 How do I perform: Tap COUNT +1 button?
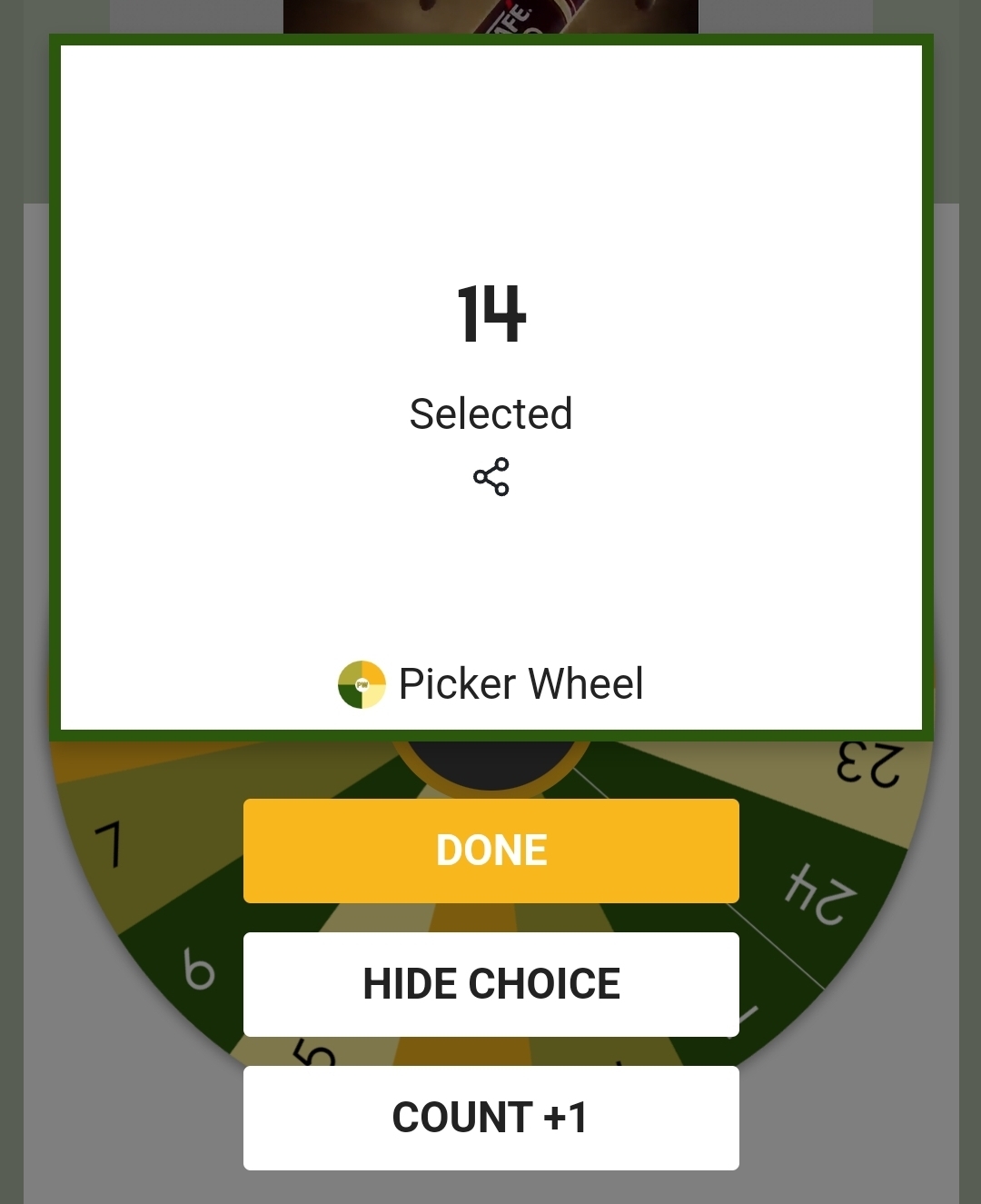tap(490, 1118)
